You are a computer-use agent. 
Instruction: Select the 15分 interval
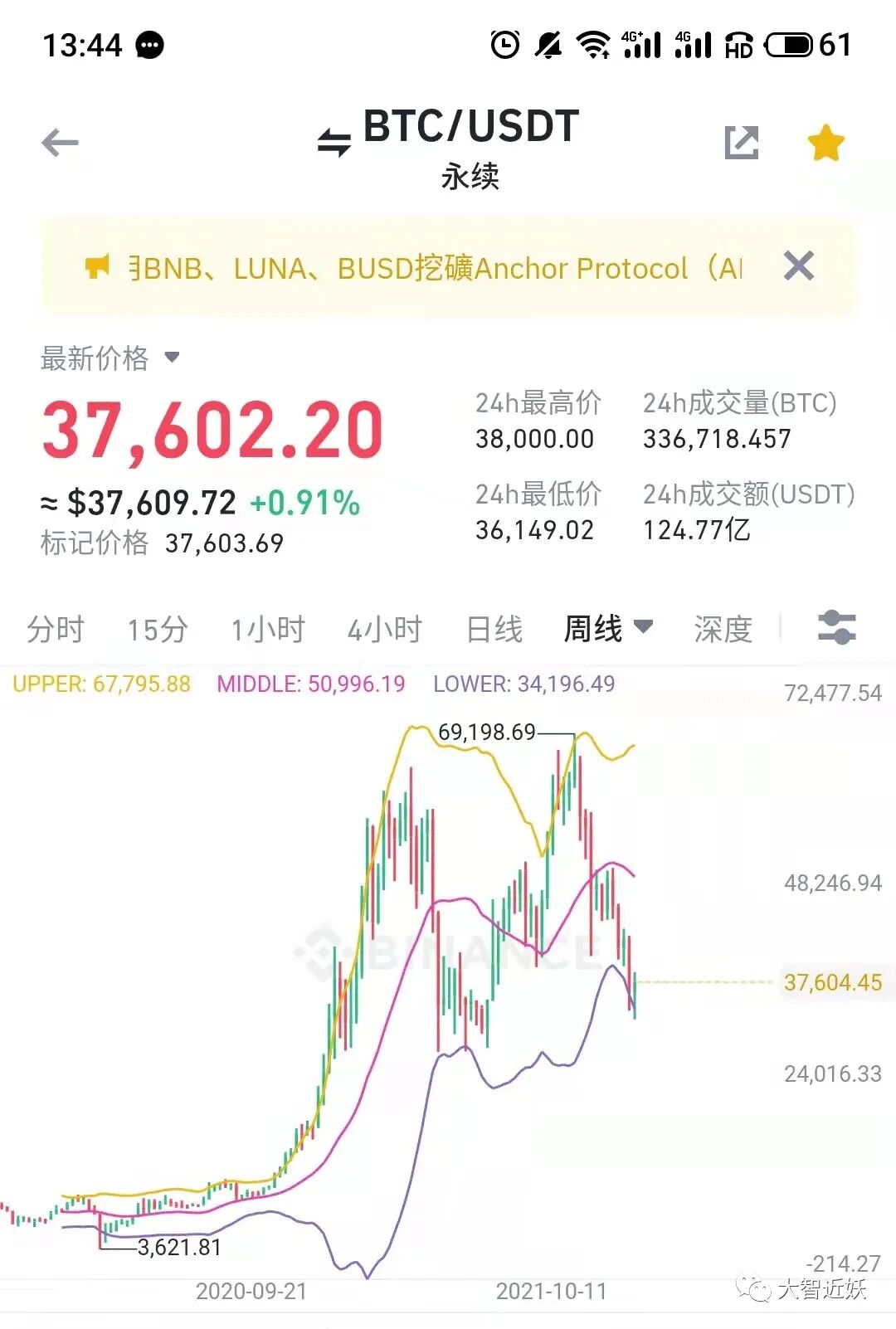(x=158, y=630)
